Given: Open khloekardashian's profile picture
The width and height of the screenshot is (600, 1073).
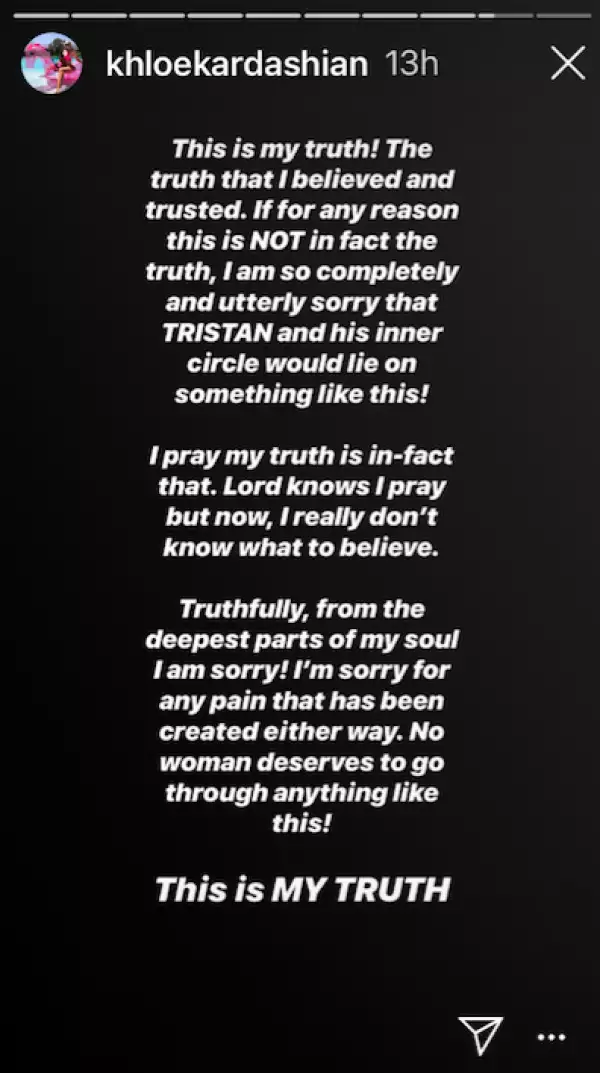Looking at the screenshot, I should (52, 63).
